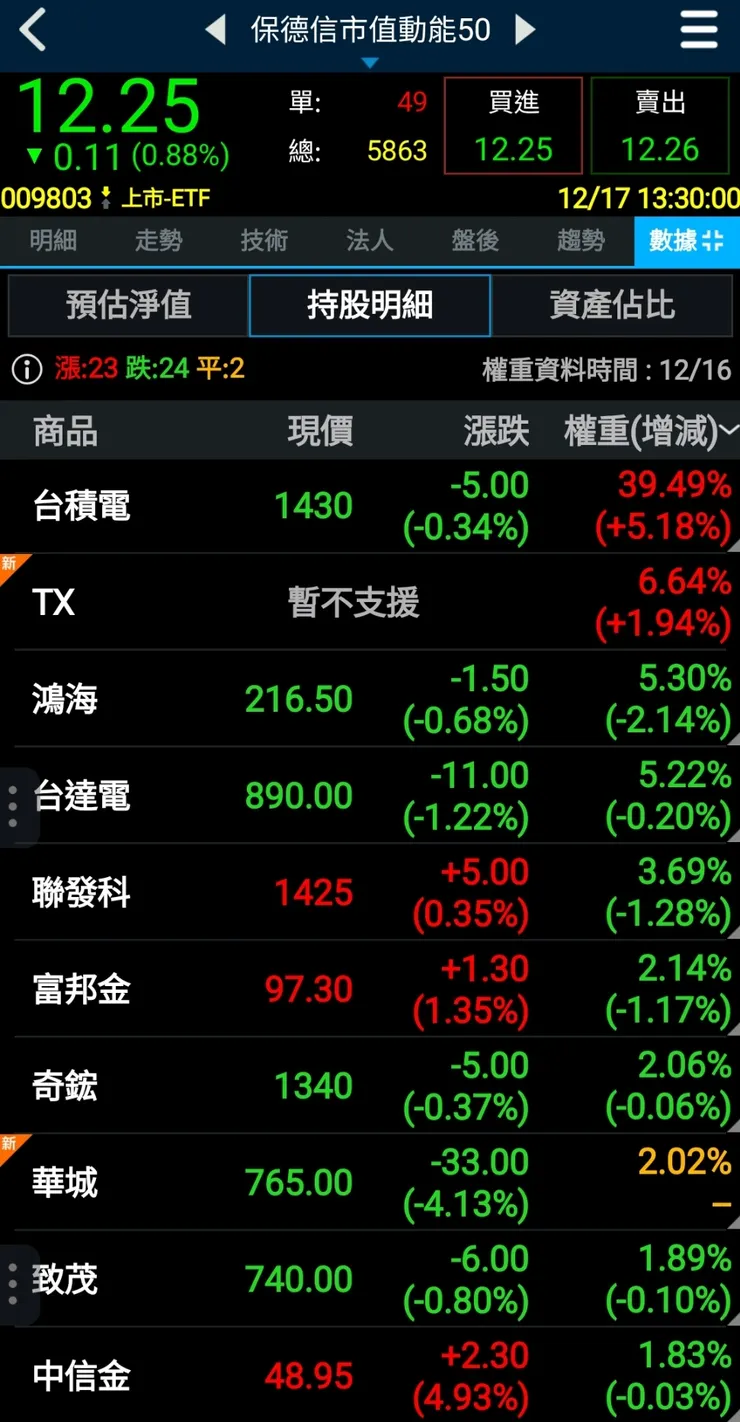Tap the 買進 12.25 button
This screenshot has height=1422, width=740.
513,125
